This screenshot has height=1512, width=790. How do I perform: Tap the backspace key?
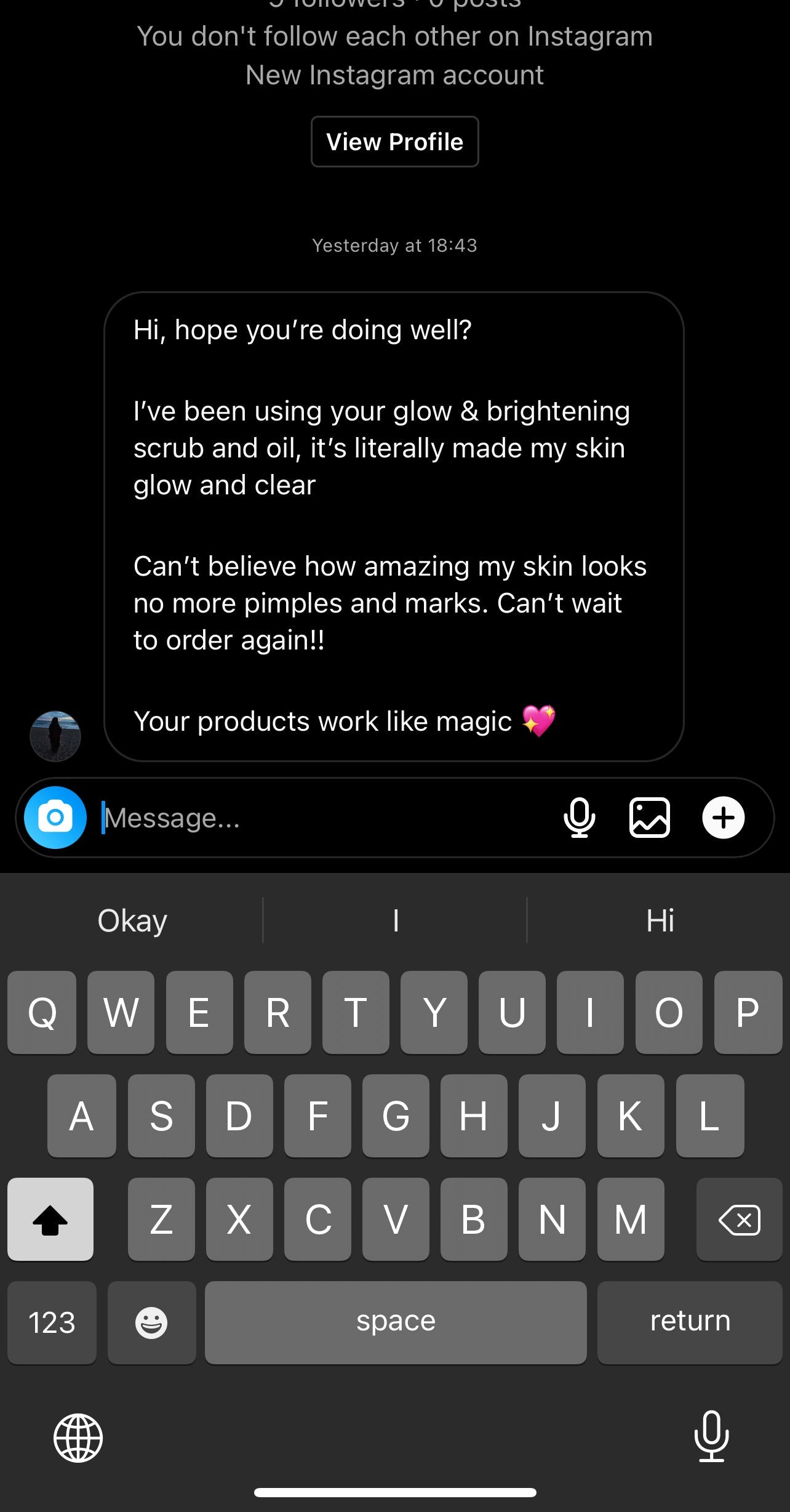(x=739, y=1220)
